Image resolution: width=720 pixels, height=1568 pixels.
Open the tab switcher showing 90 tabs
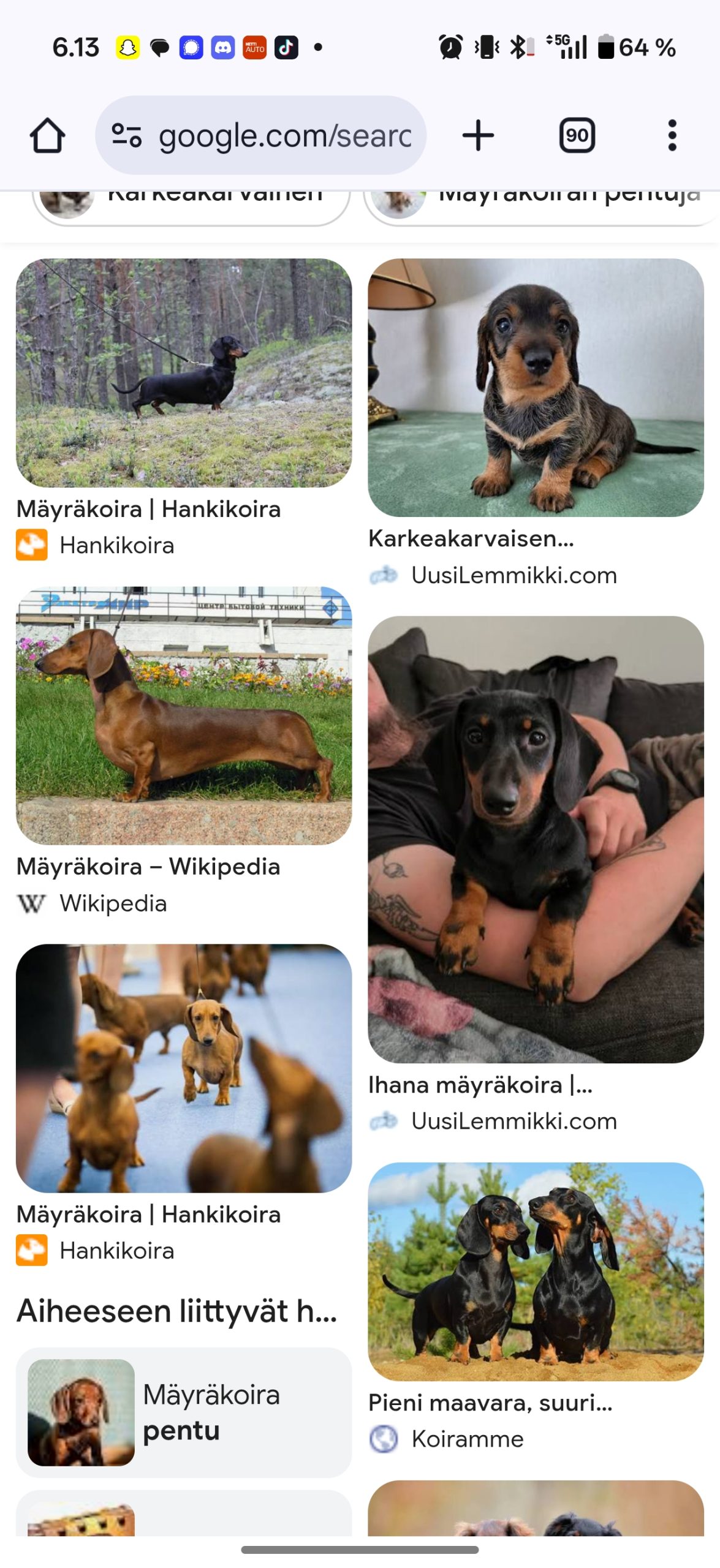[577, 135]
